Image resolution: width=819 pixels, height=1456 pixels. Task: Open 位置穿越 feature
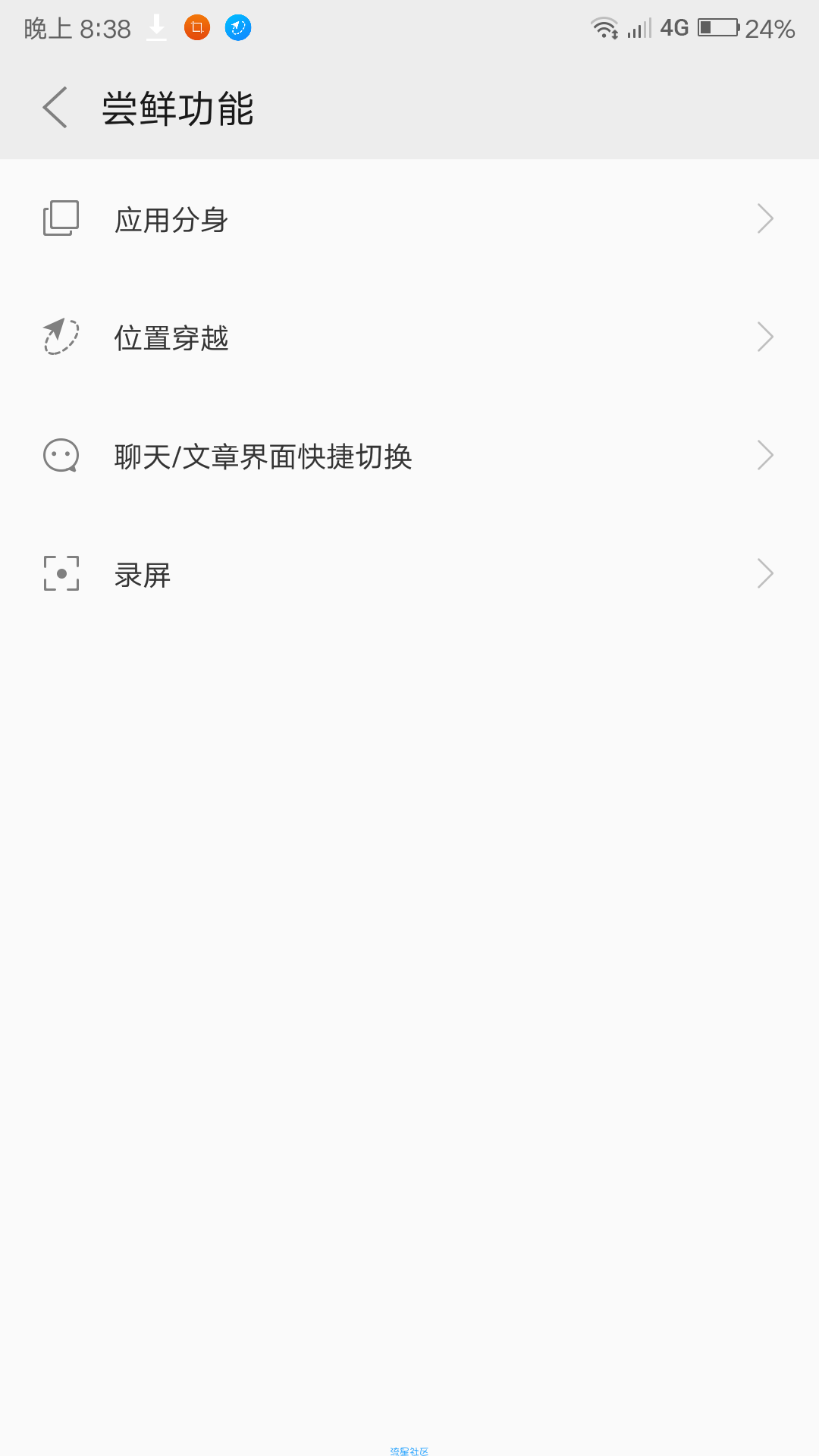409,337
